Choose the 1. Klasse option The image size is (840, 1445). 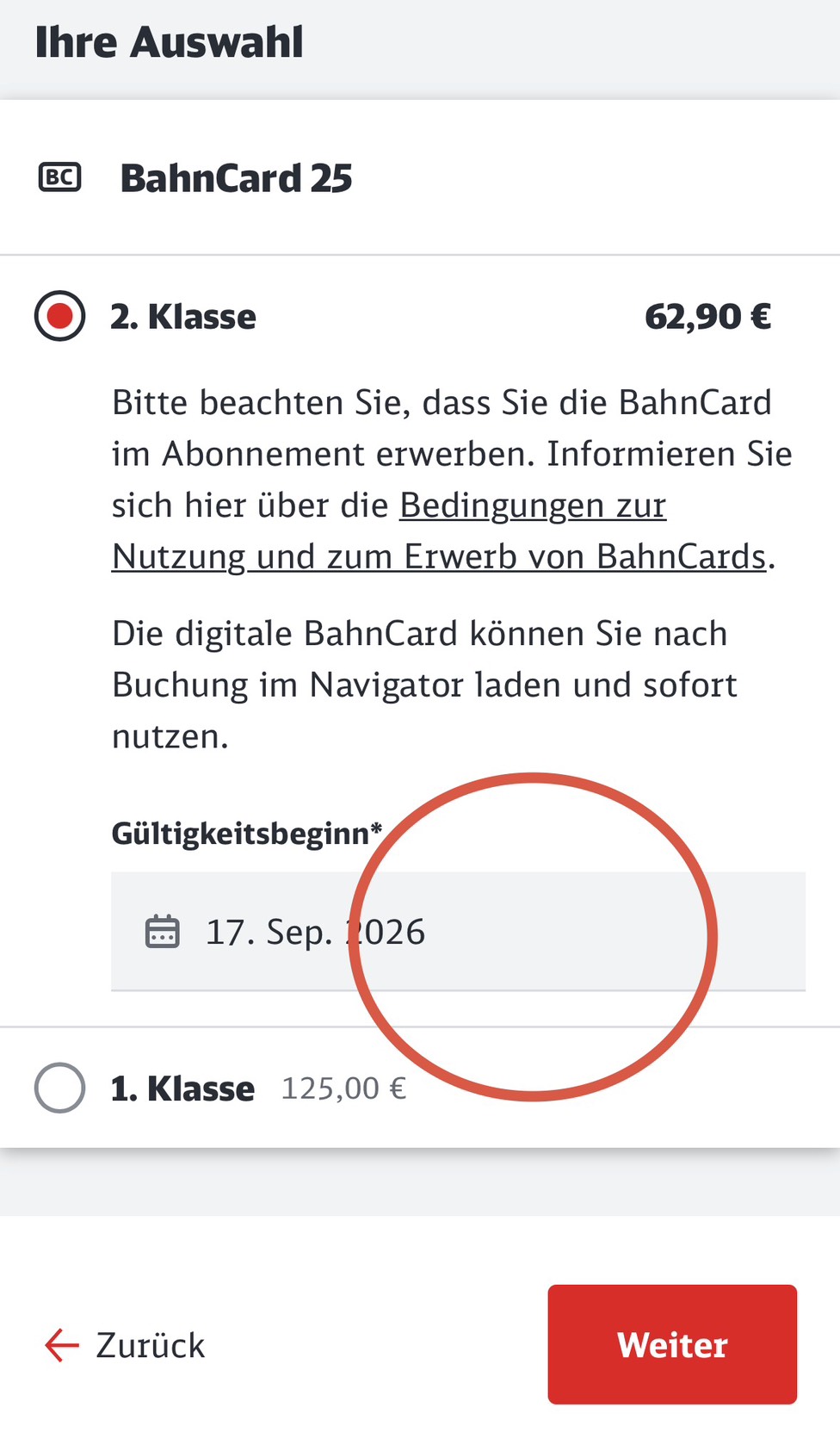pyautogui.click(x=59, y=1088)
